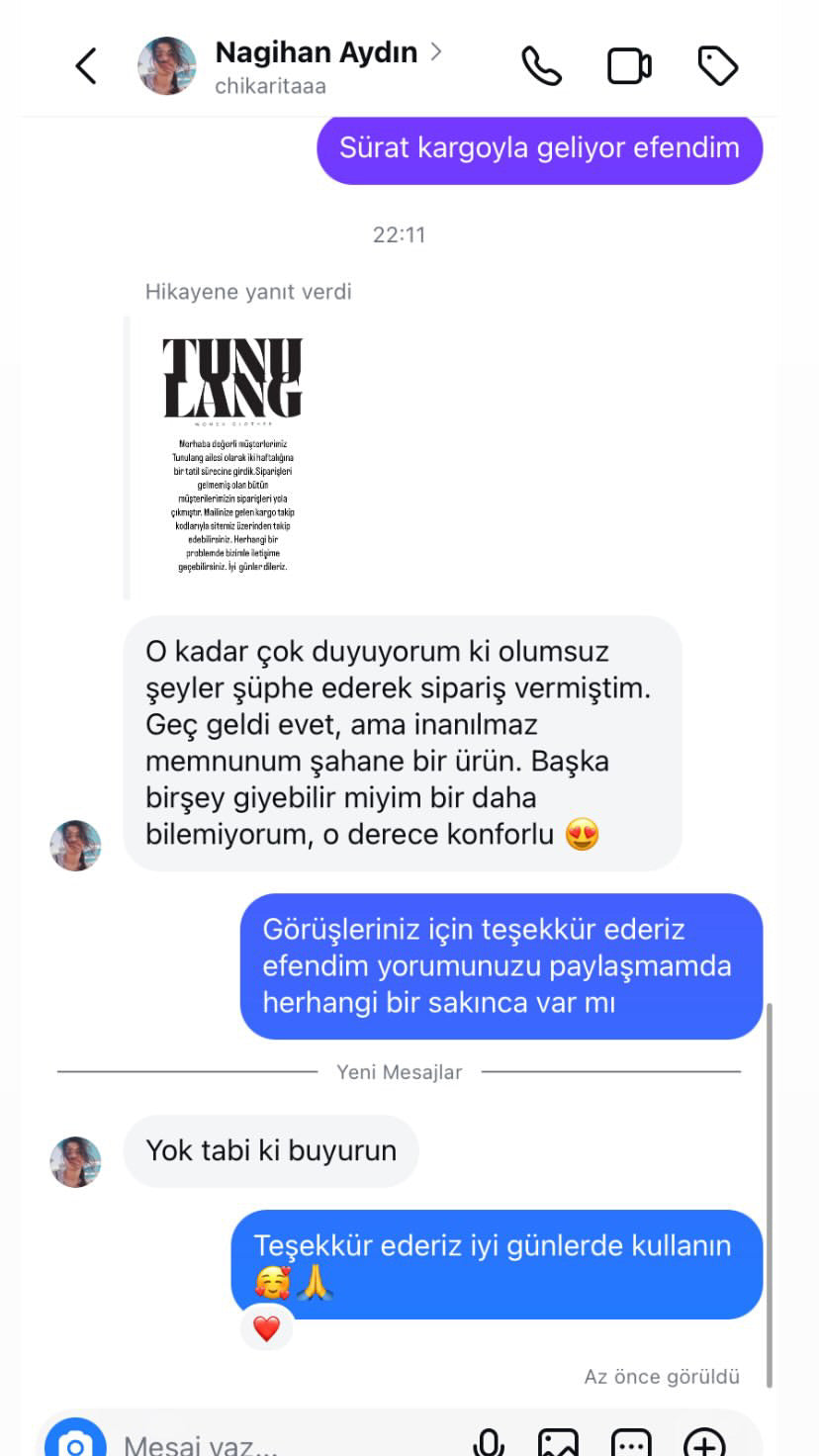Record a voice message with microphone
819x1456 pixels.
coord(489,1444)
